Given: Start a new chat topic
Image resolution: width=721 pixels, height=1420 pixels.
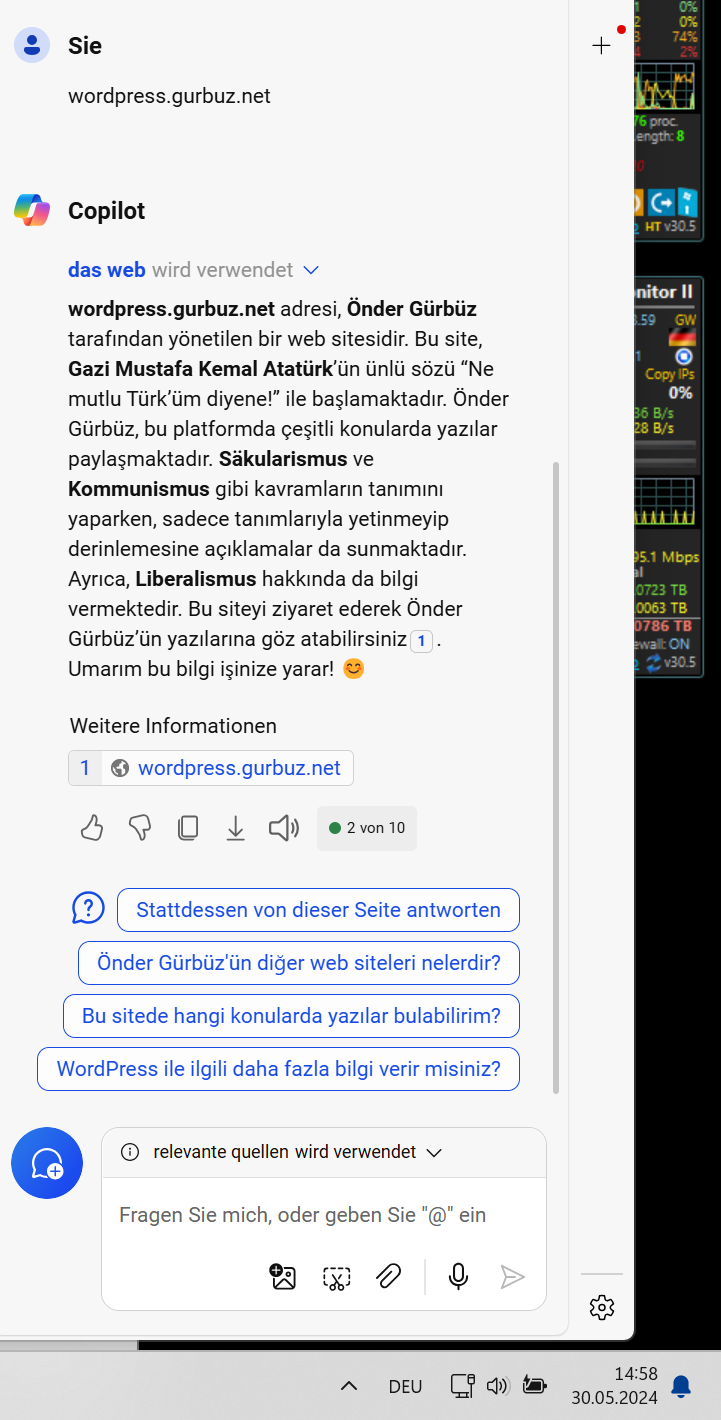Looking at the screenshot, I should click(x=47, y=1163).
